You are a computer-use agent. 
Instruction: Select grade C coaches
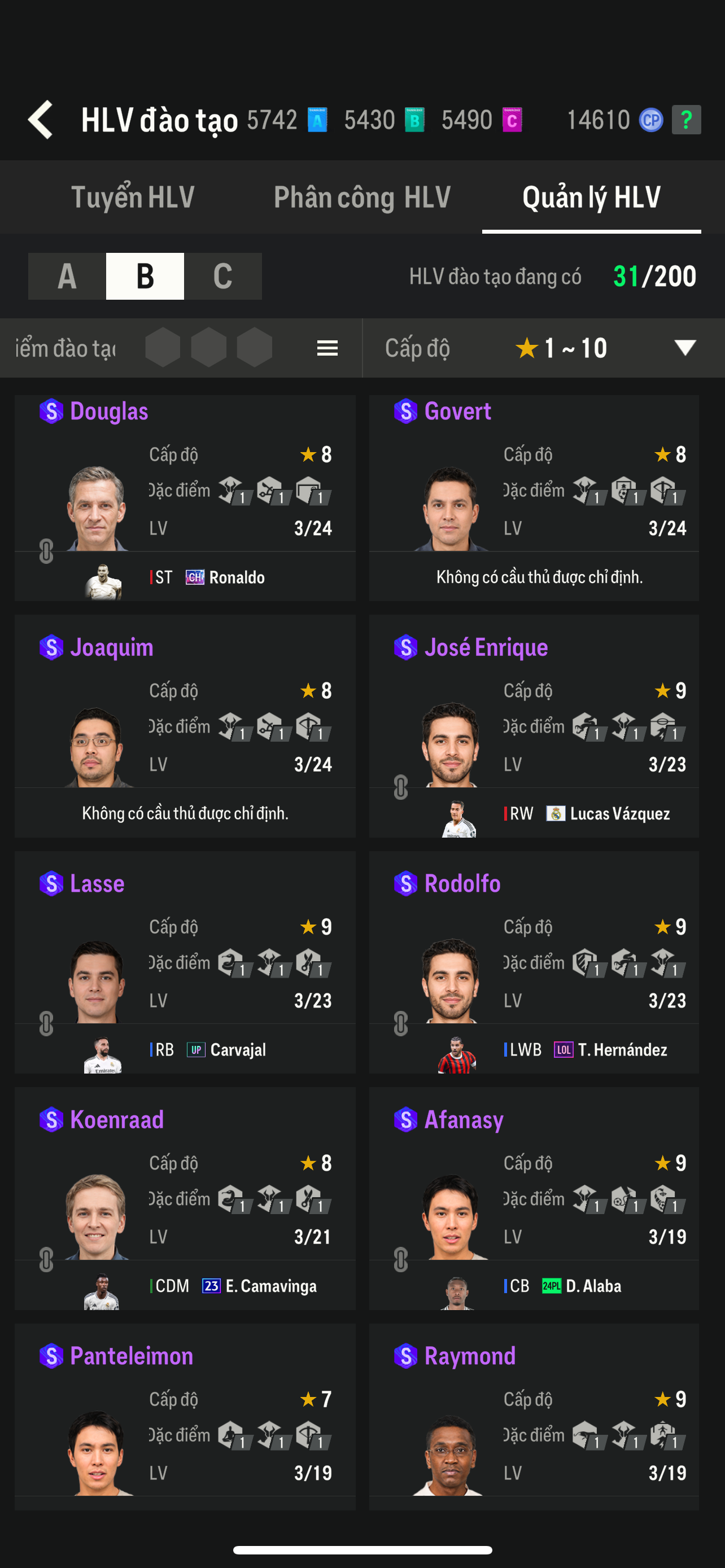click(x=223, y=277)
